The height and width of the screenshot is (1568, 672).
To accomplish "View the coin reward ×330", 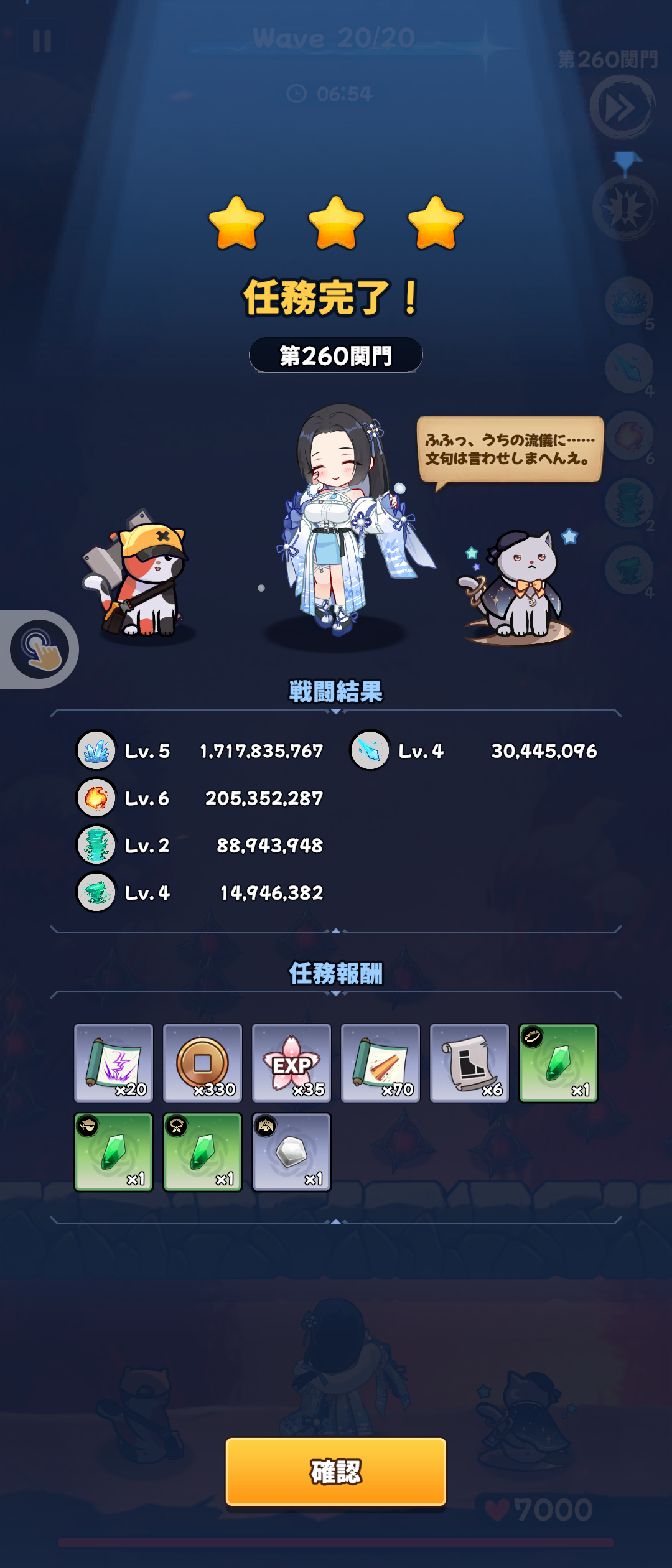I will (x=202, y=1063).
